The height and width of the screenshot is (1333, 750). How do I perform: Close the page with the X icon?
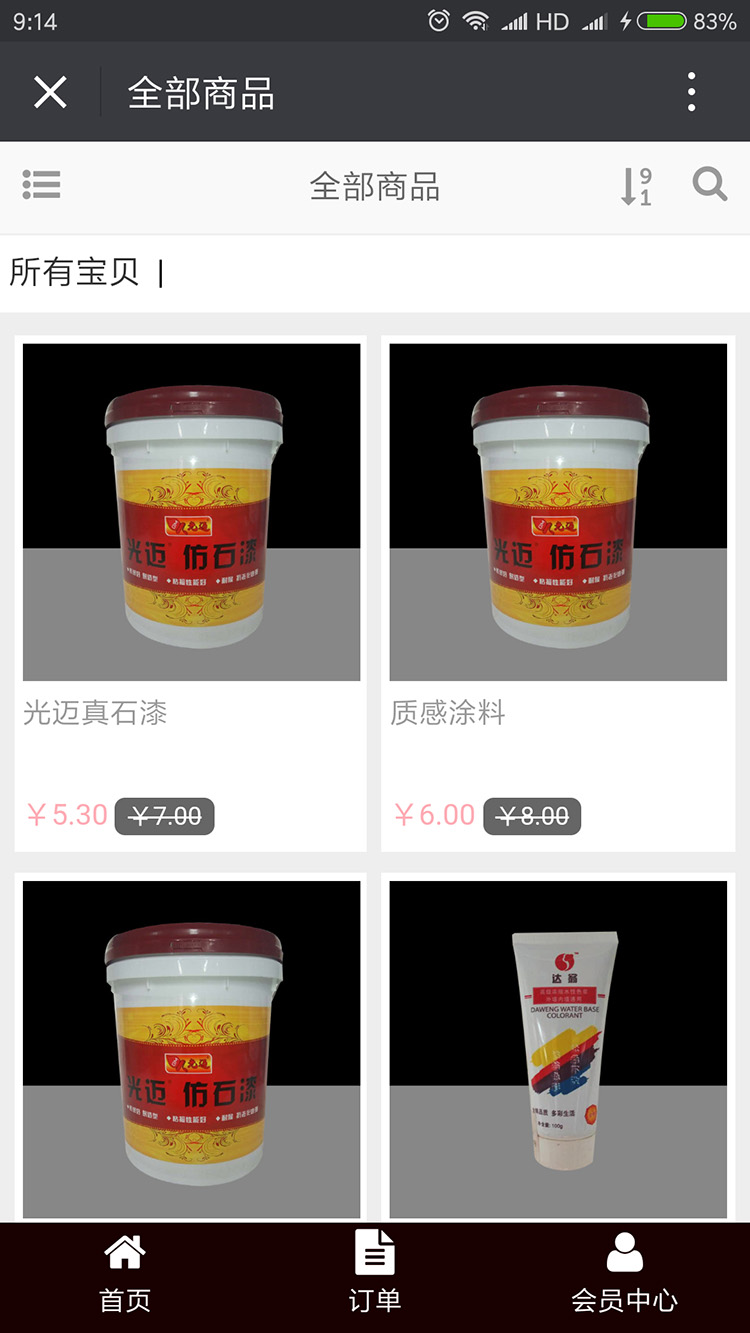point(50,91)
